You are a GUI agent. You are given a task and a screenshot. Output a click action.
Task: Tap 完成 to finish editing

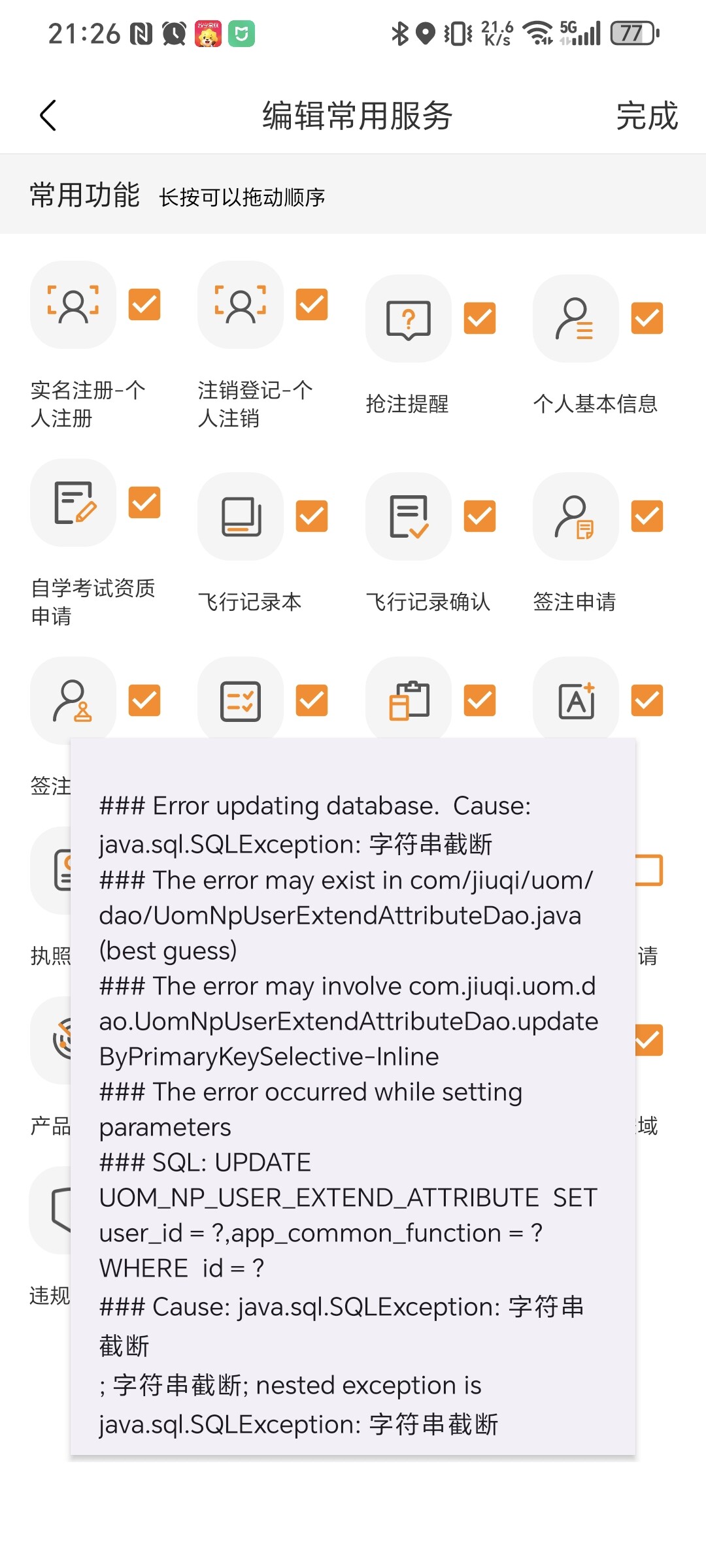click(647, 116)
